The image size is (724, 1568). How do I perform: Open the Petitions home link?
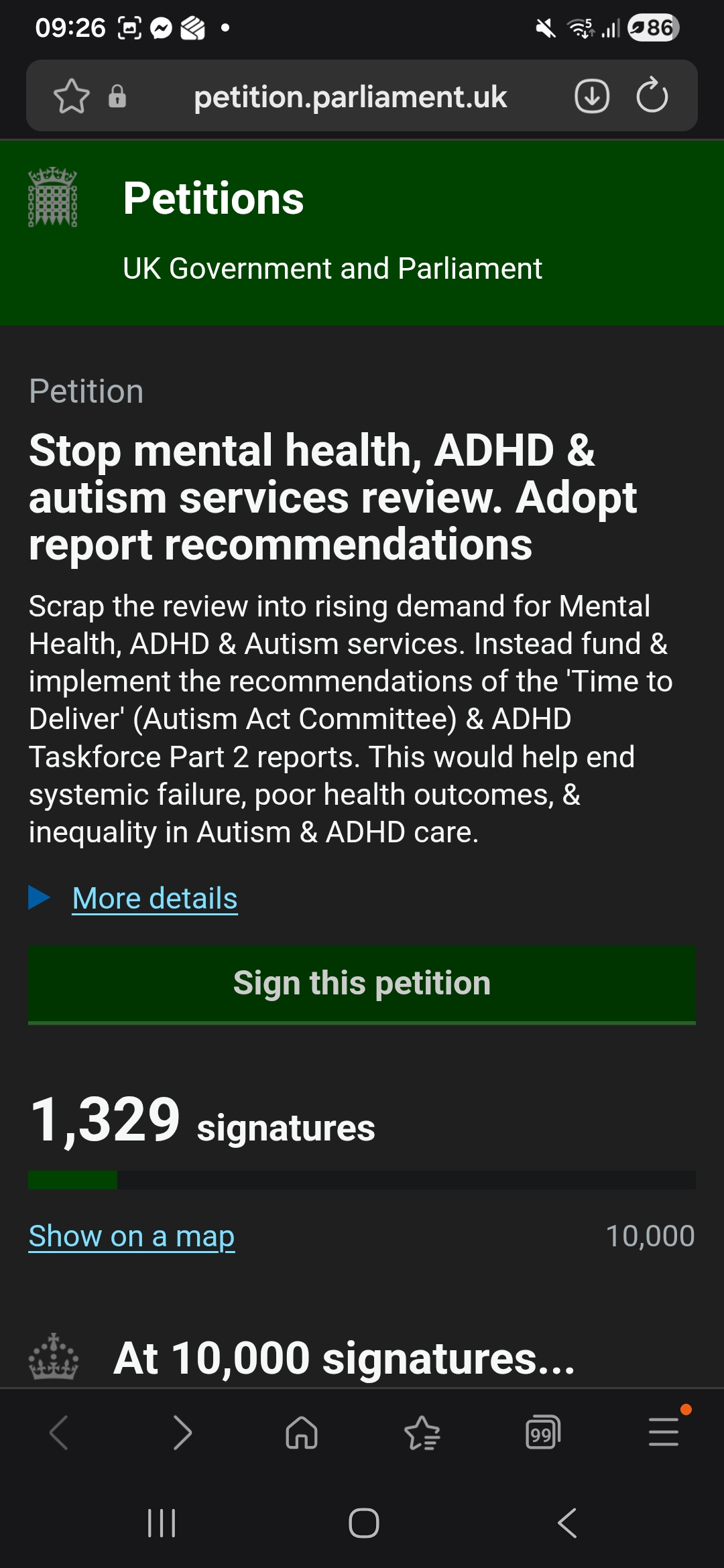click(x=213, y=199)
